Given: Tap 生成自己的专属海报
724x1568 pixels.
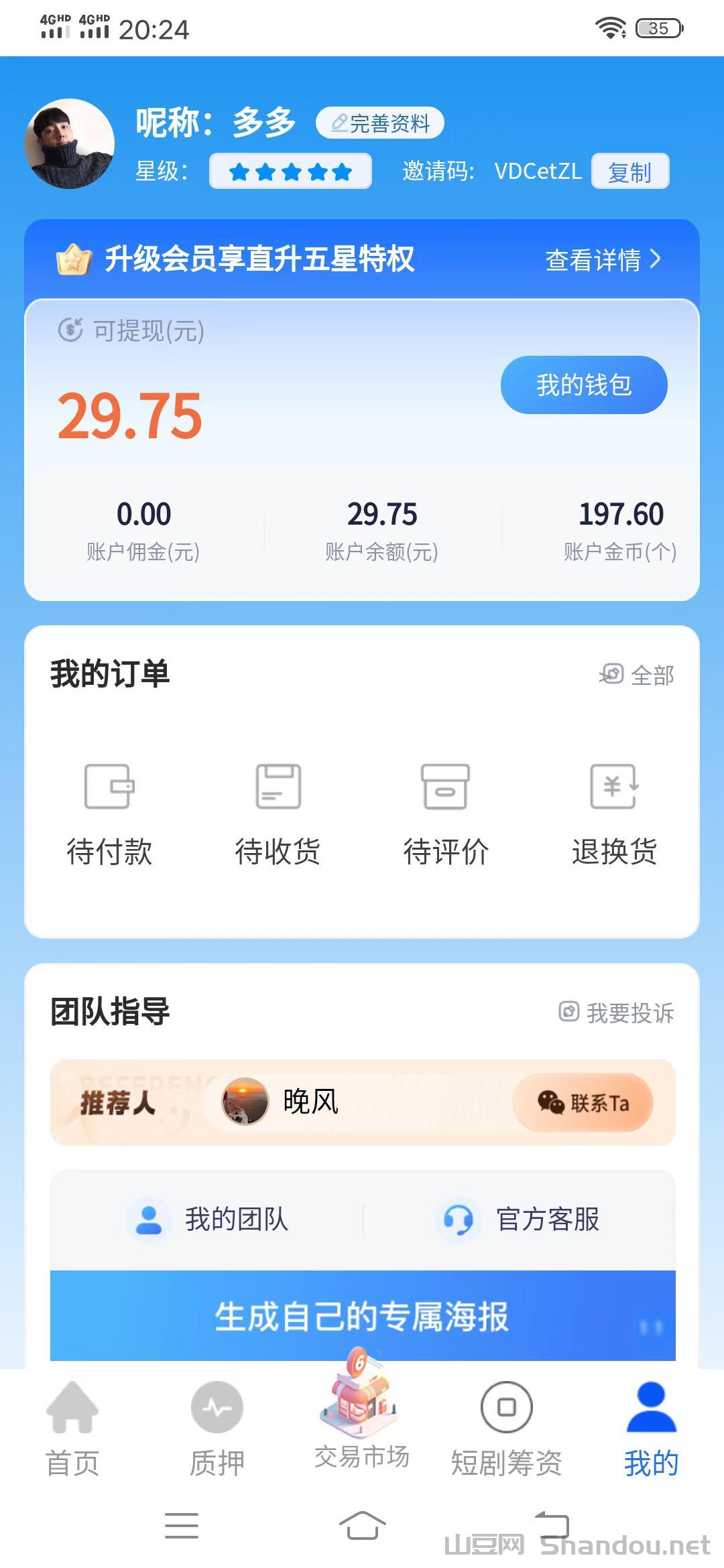Looking at the screenshot, I should pyautogui.click(x=362, y=1315).
